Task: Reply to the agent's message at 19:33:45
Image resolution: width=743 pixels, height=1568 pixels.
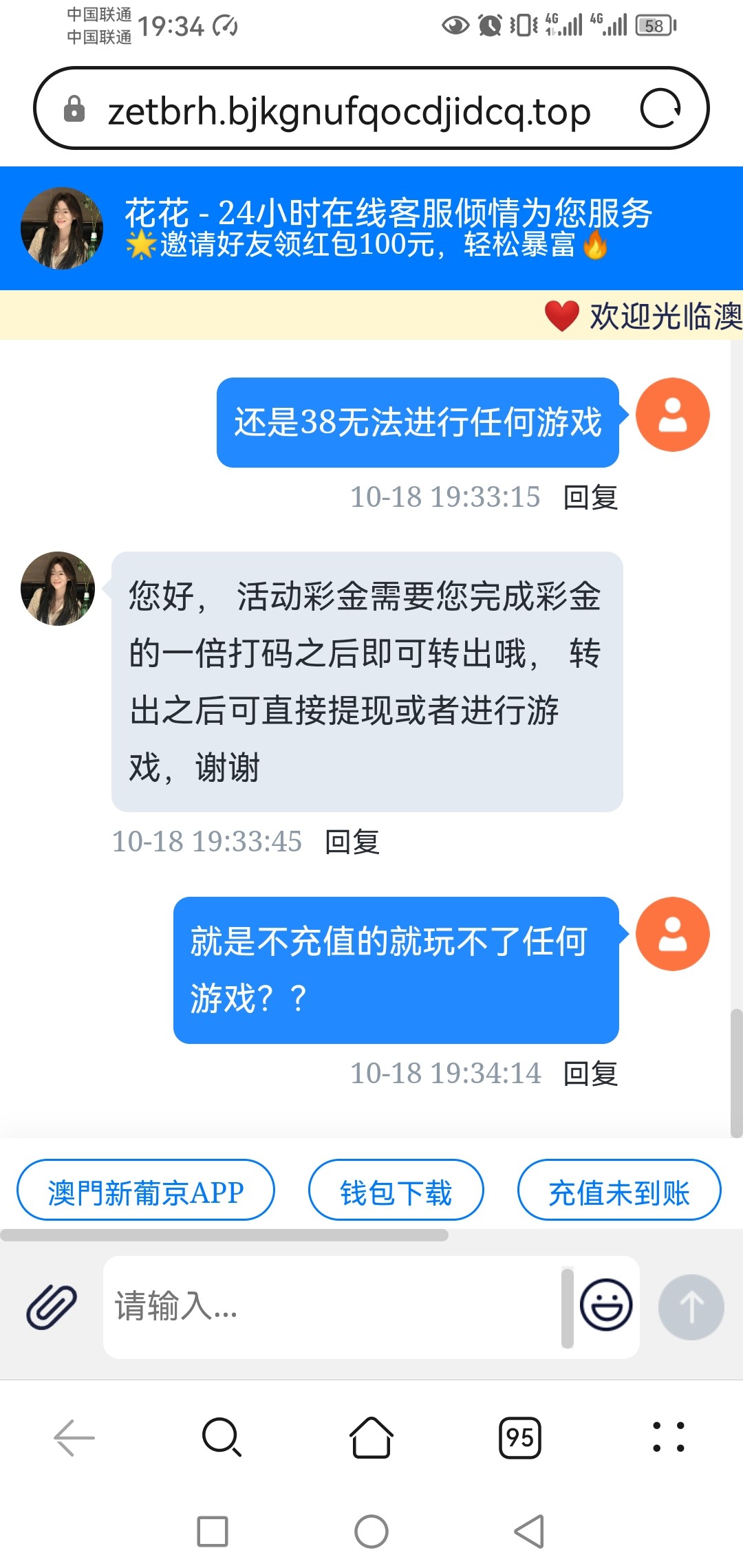Action: click(x=352, y=842)
